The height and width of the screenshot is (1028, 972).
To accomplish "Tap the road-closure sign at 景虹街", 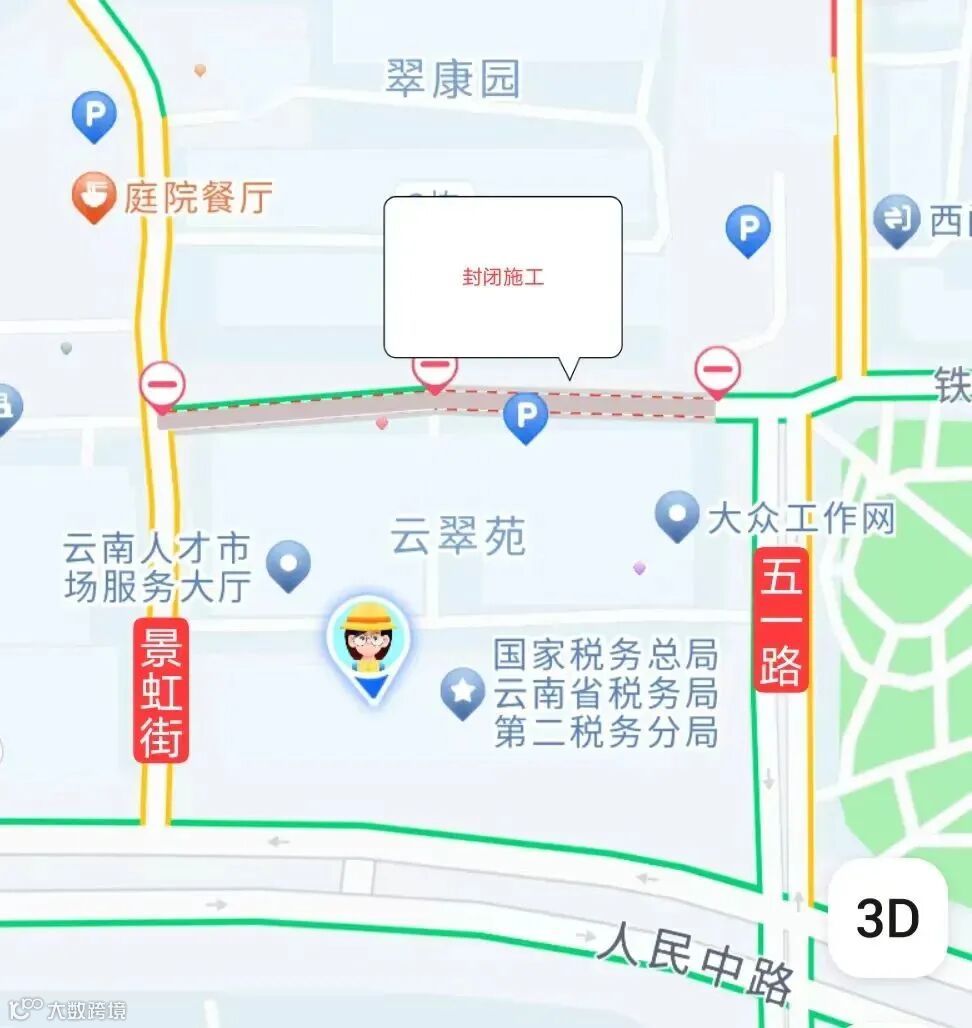I will 163,387.
